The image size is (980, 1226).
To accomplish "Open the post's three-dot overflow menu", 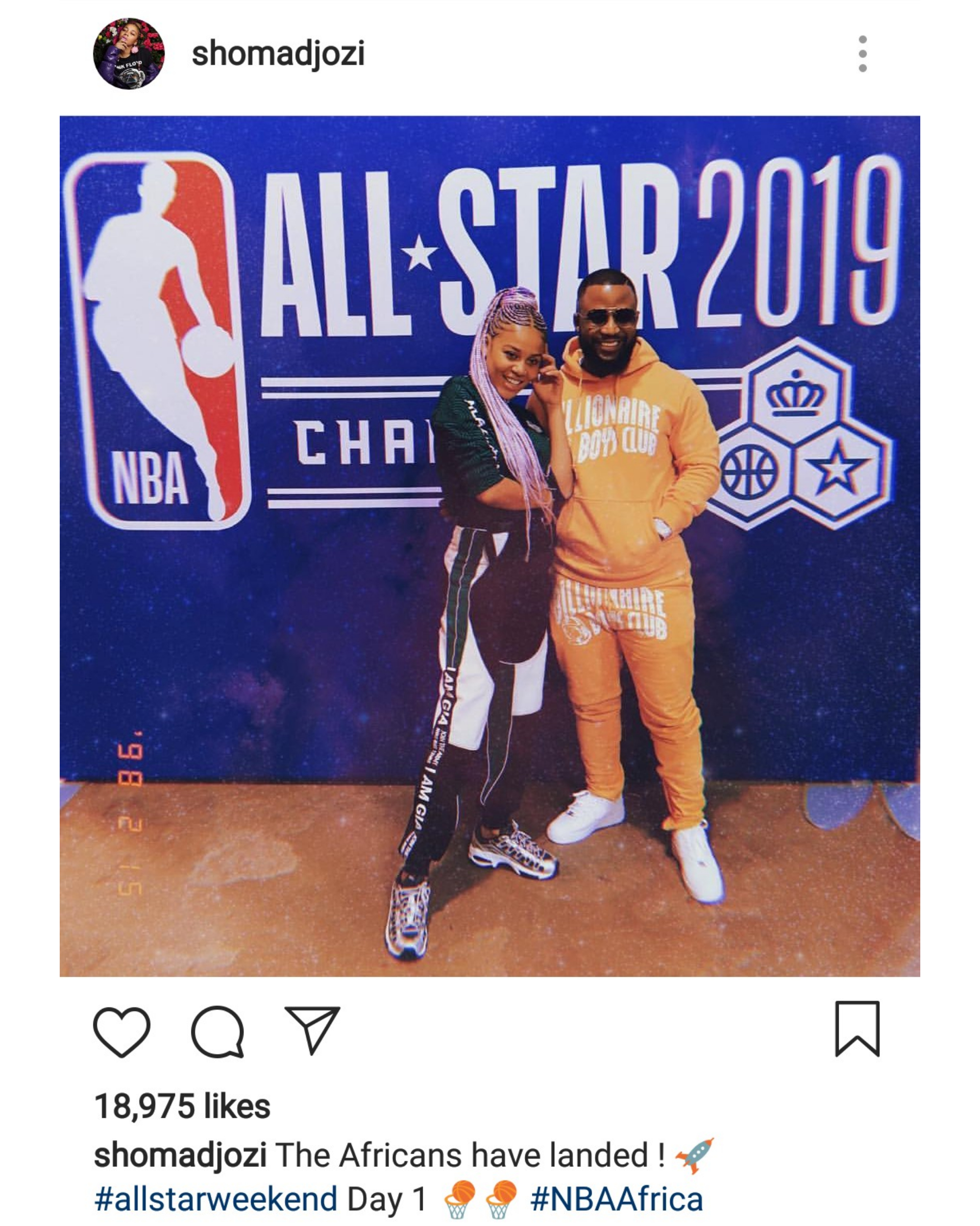I will (862, 54).
